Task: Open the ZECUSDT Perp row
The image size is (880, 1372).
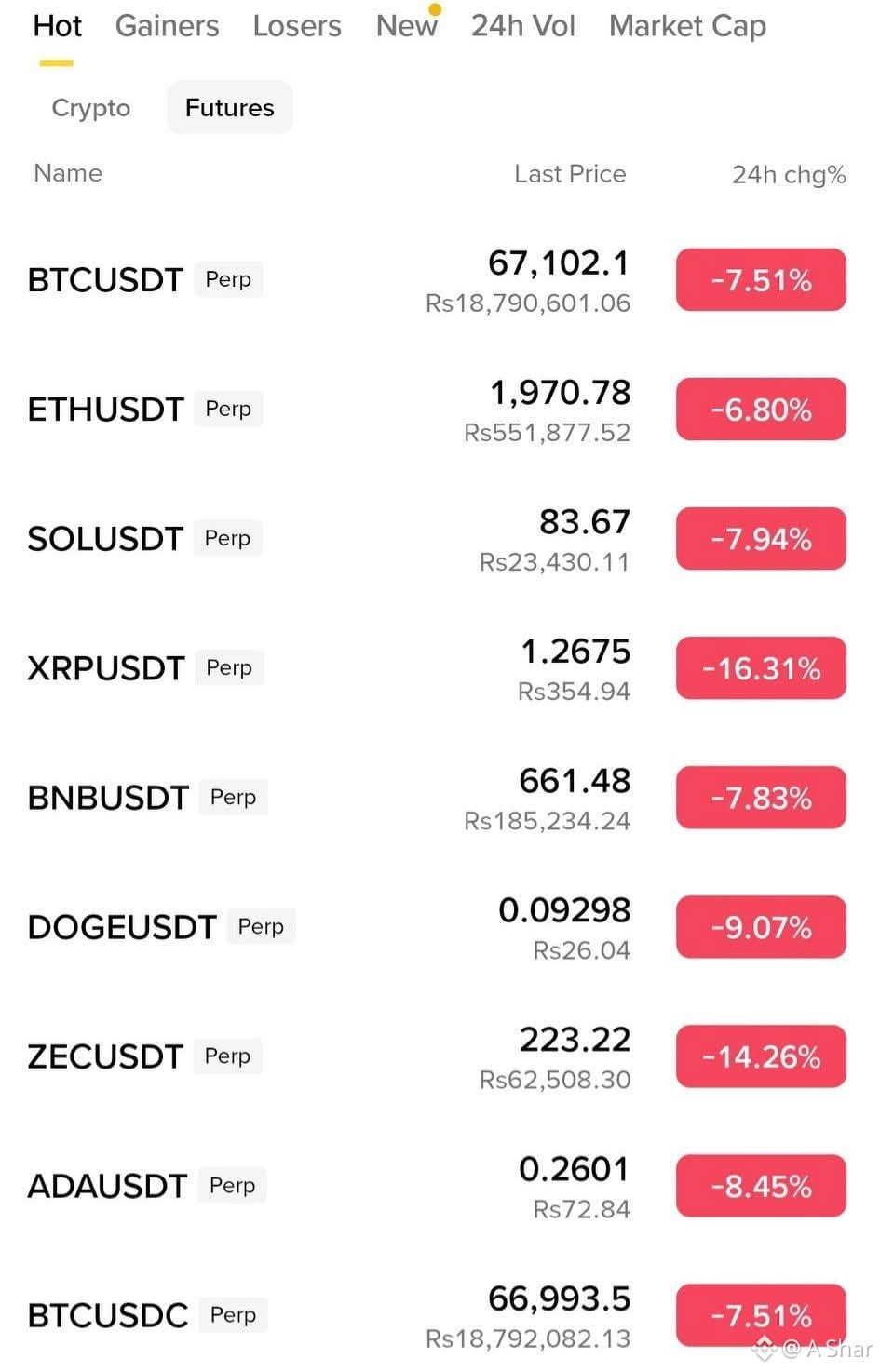Action: tap(440, 1056)
